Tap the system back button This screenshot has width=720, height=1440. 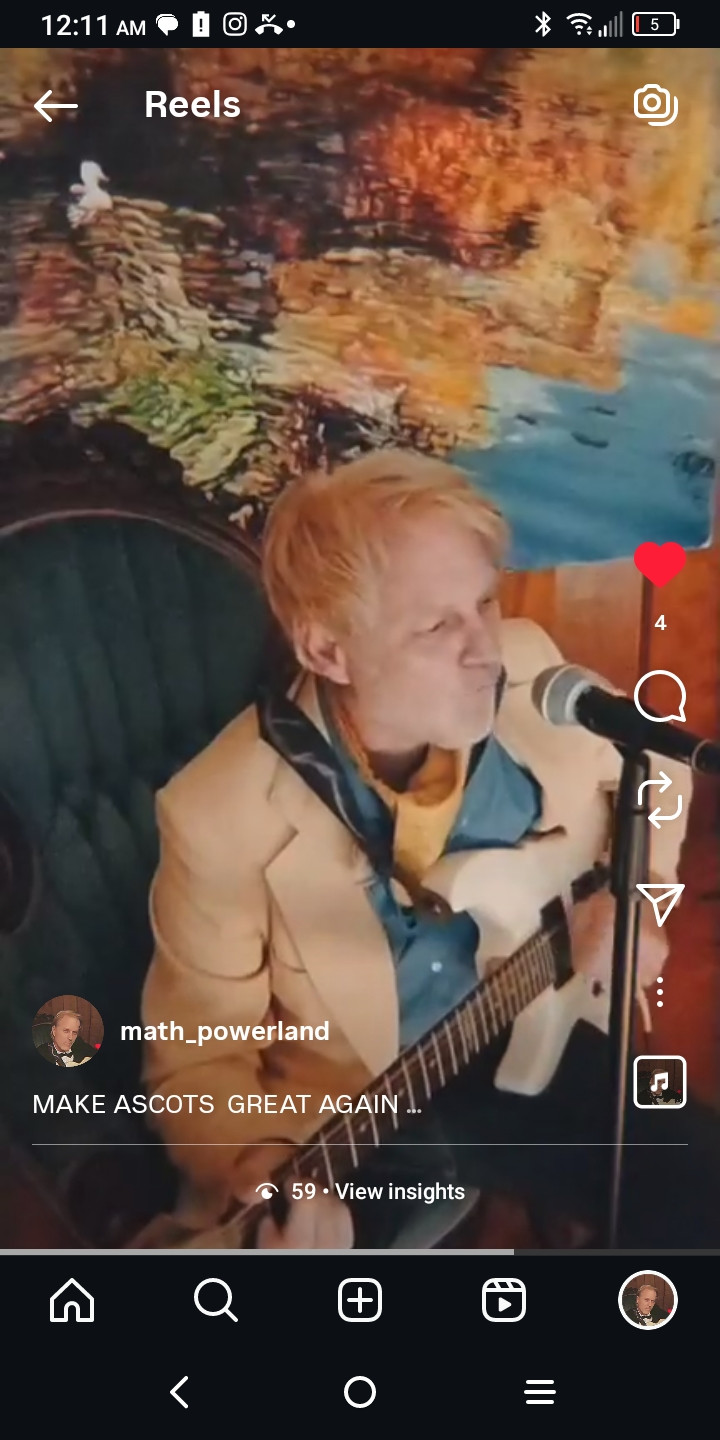(180, 1392)
